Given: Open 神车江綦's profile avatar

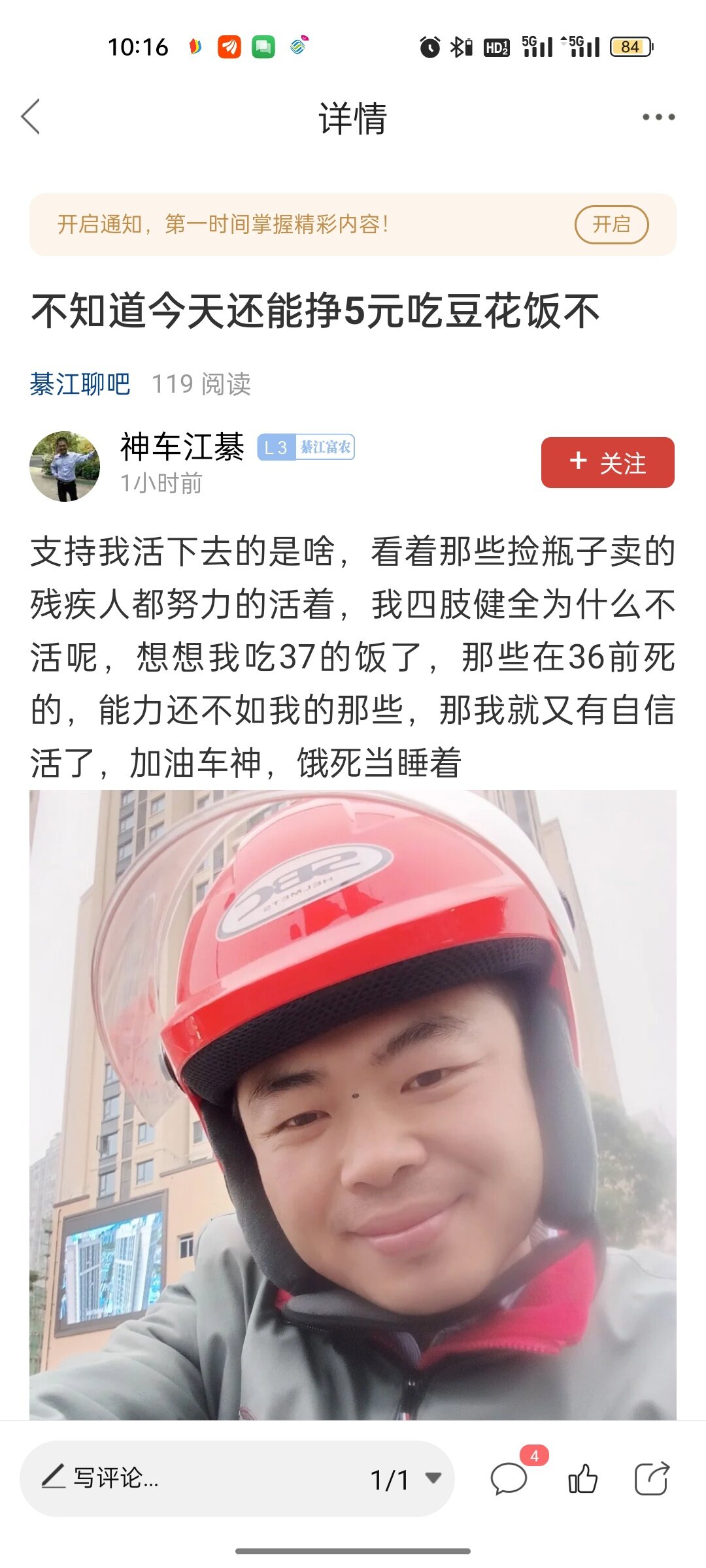Looking at the screenshot, I should pos(65,466).
